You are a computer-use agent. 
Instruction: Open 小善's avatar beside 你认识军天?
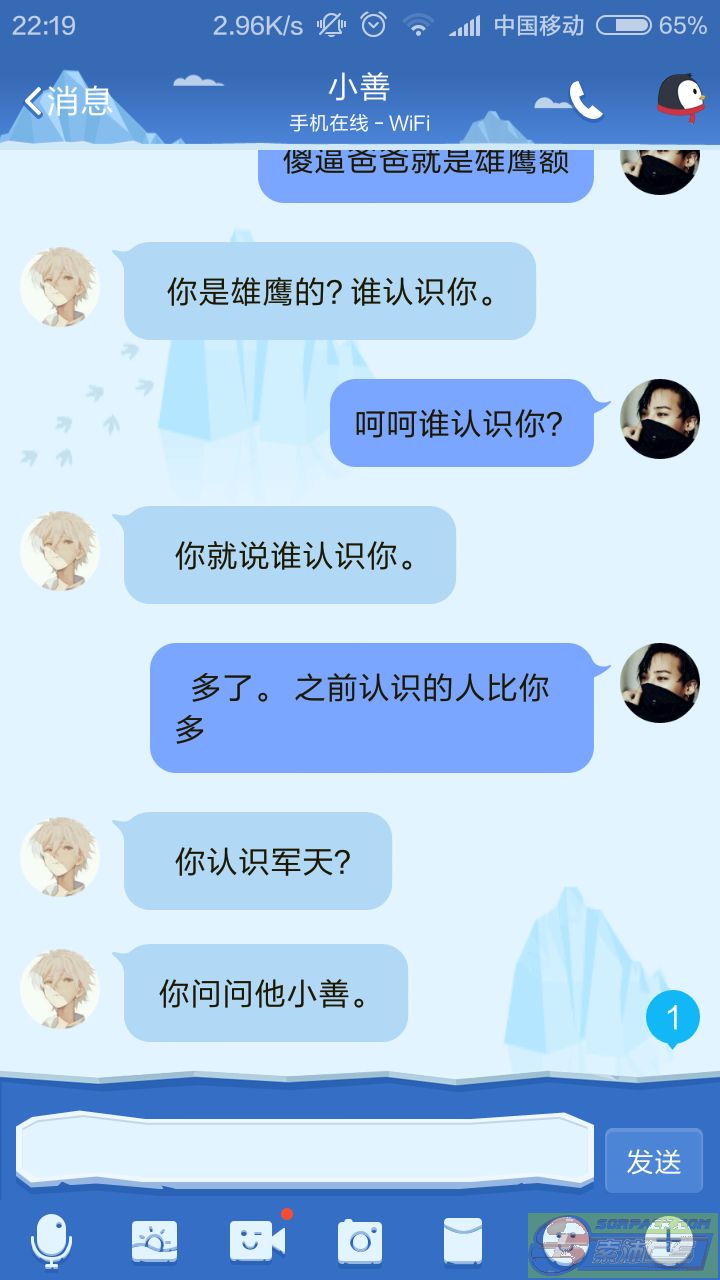(x=60, y=857)
